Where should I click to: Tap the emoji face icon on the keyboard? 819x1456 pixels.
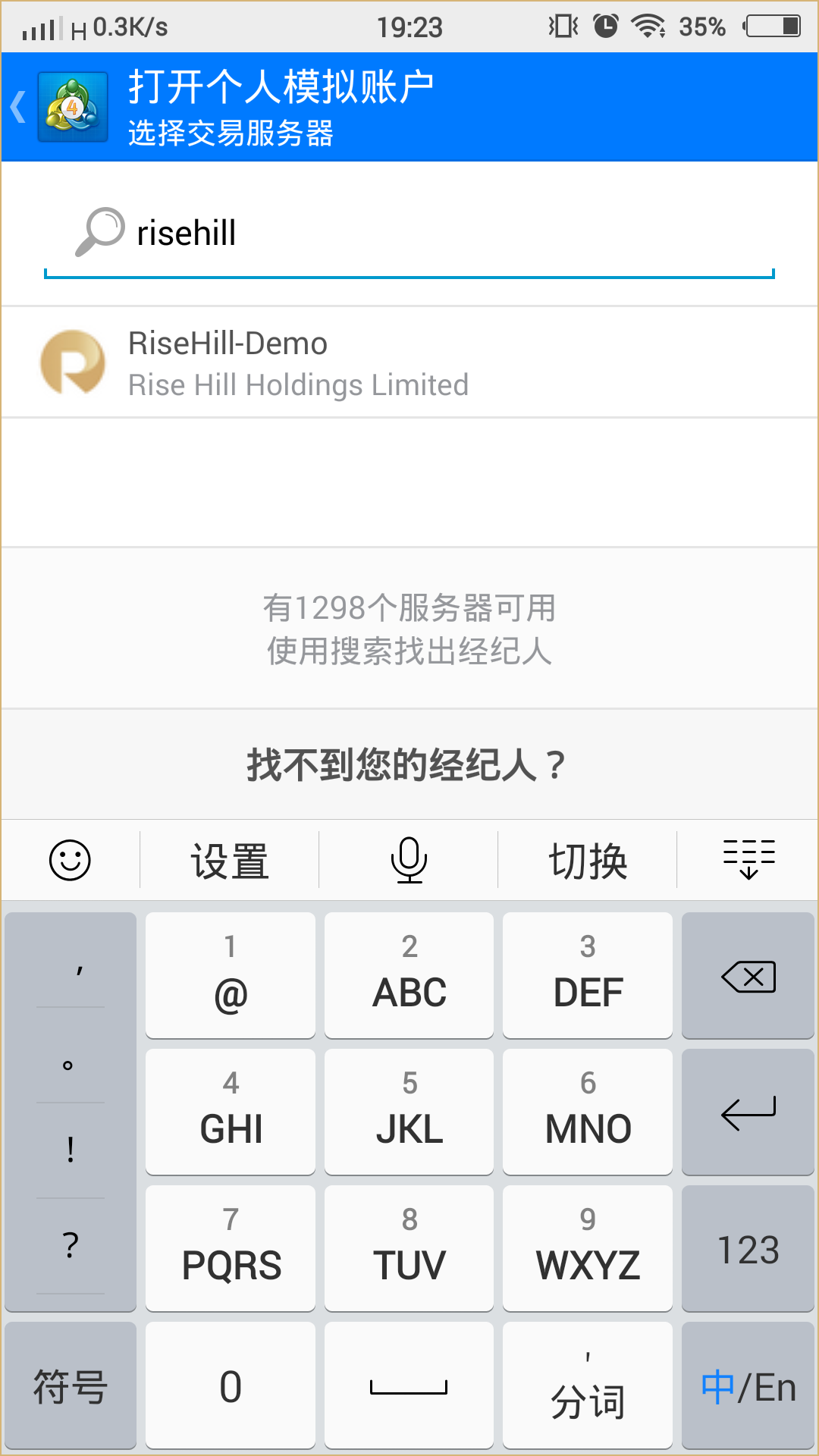[71, 859]
